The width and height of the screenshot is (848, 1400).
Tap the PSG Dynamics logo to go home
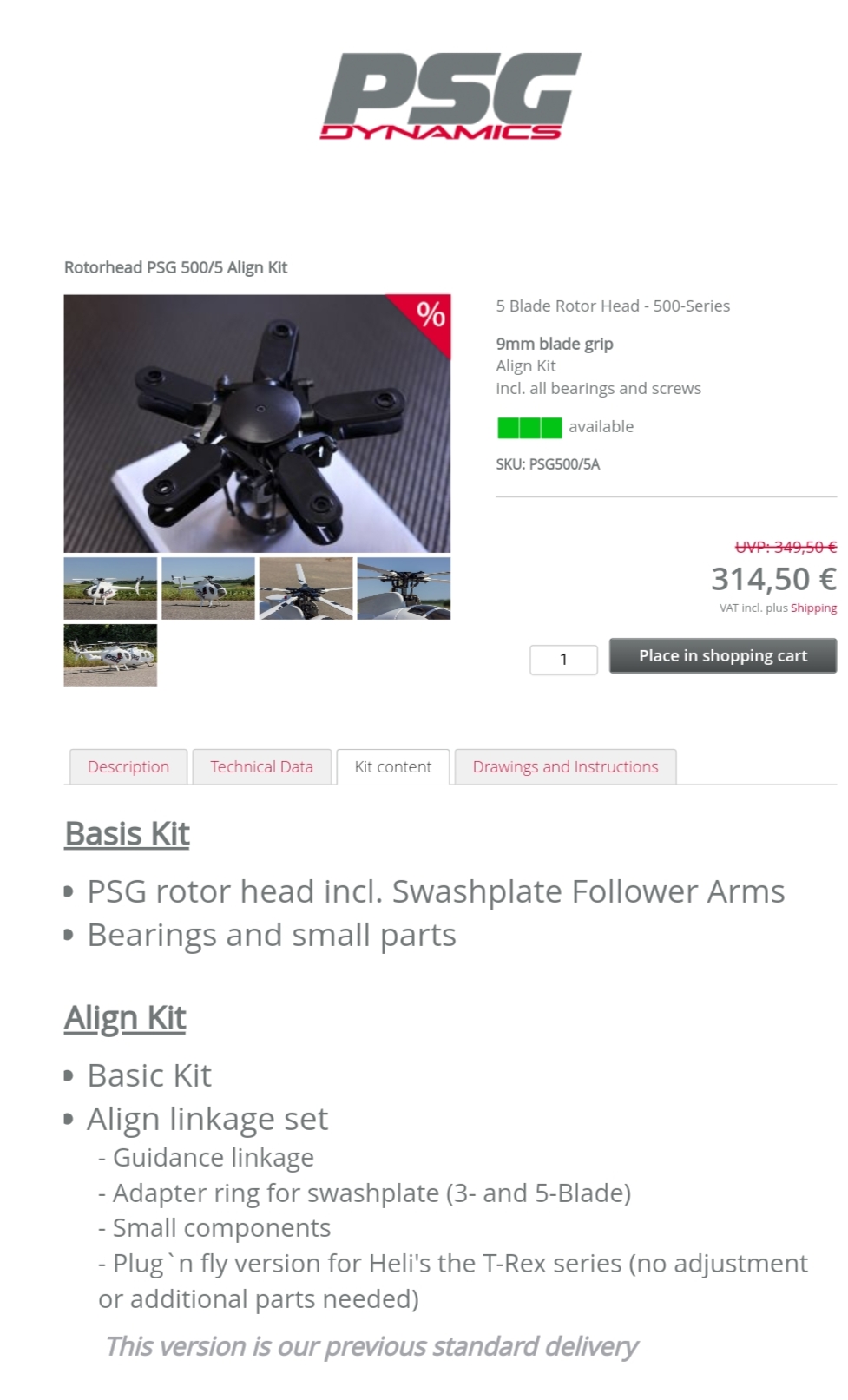(450, 95)
